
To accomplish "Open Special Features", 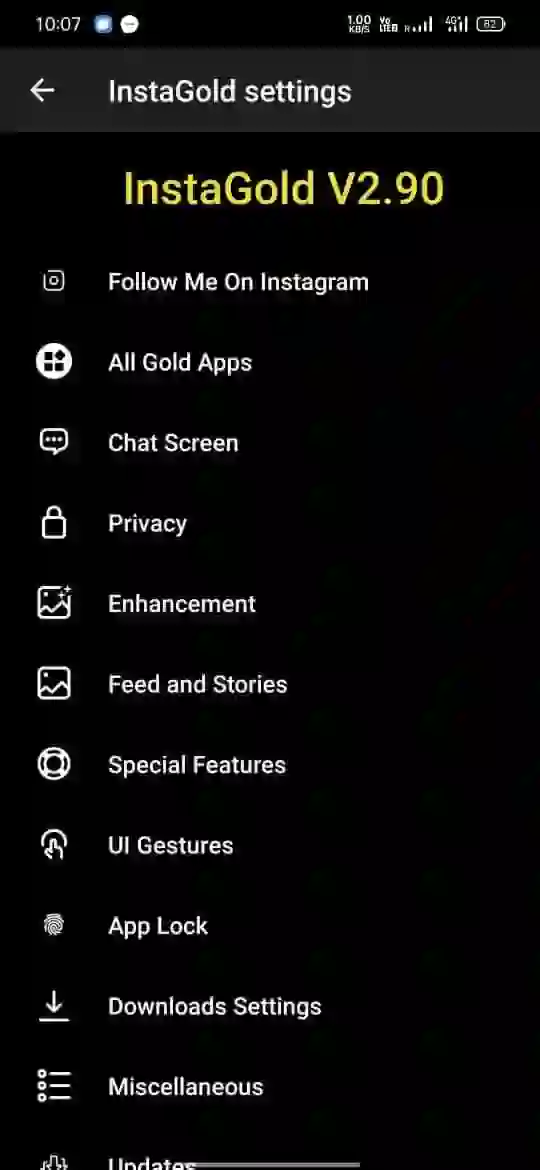I will tap(270, 766).
